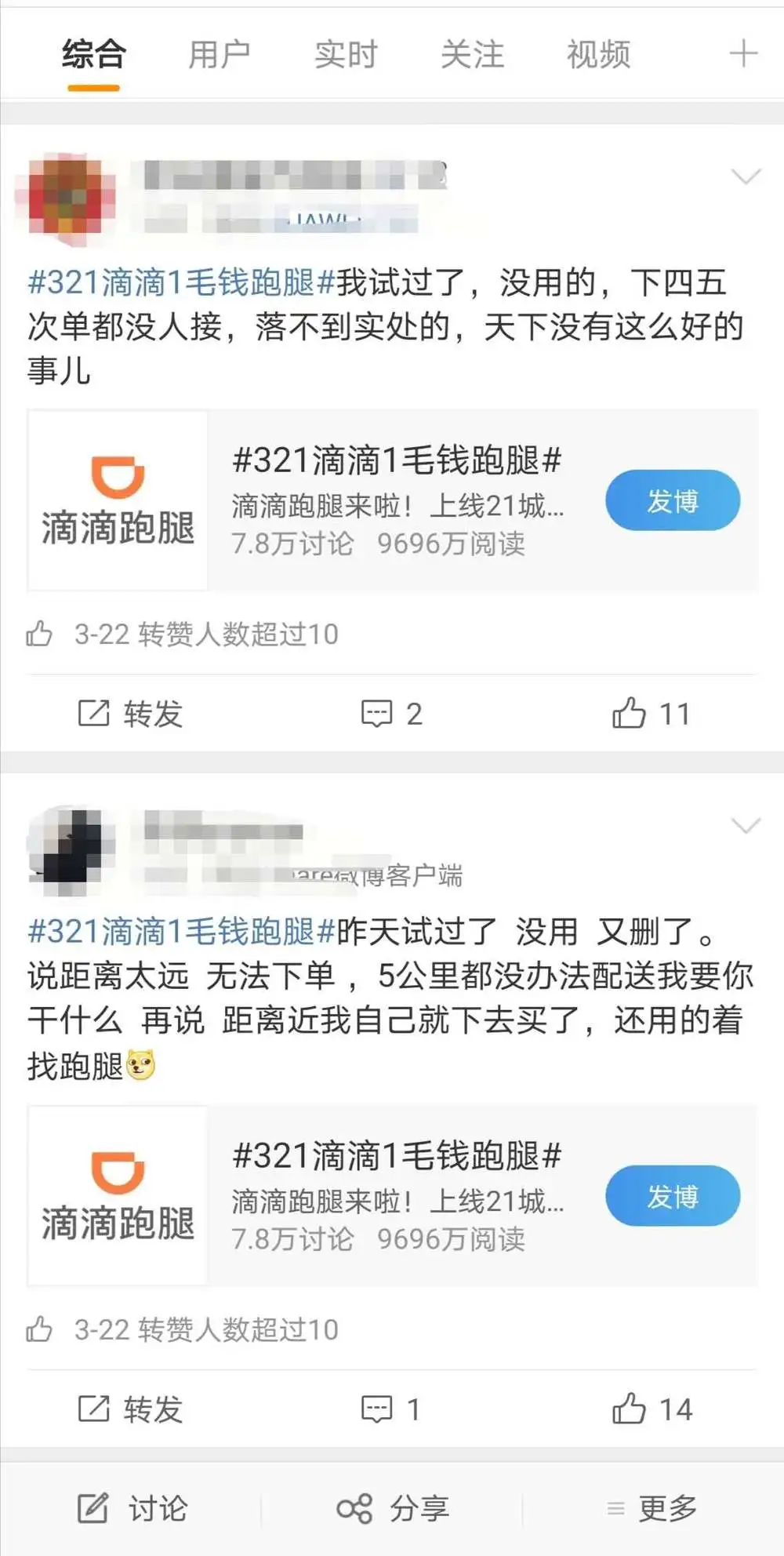
Task: Repost the first post via 转发
Action: (130, 714)
